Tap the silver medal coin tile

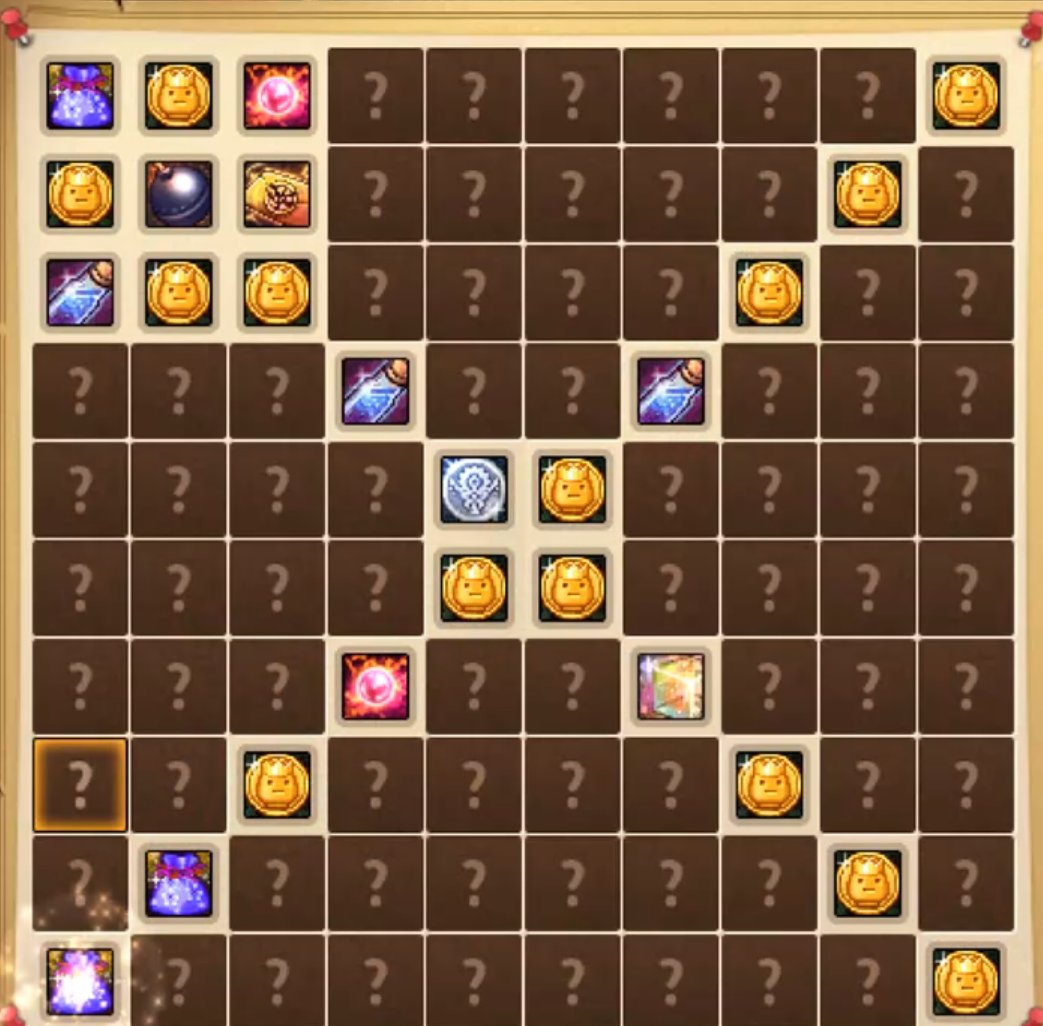[474, 489]
